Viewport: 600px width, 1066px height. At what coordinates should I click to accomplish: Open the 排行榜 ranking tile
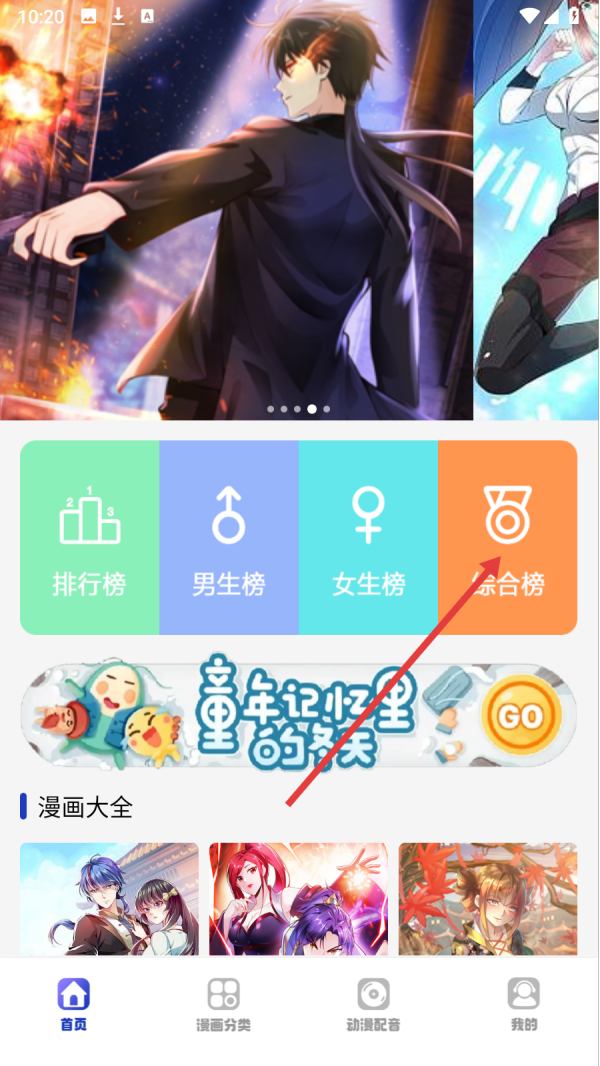coord(90,538)
